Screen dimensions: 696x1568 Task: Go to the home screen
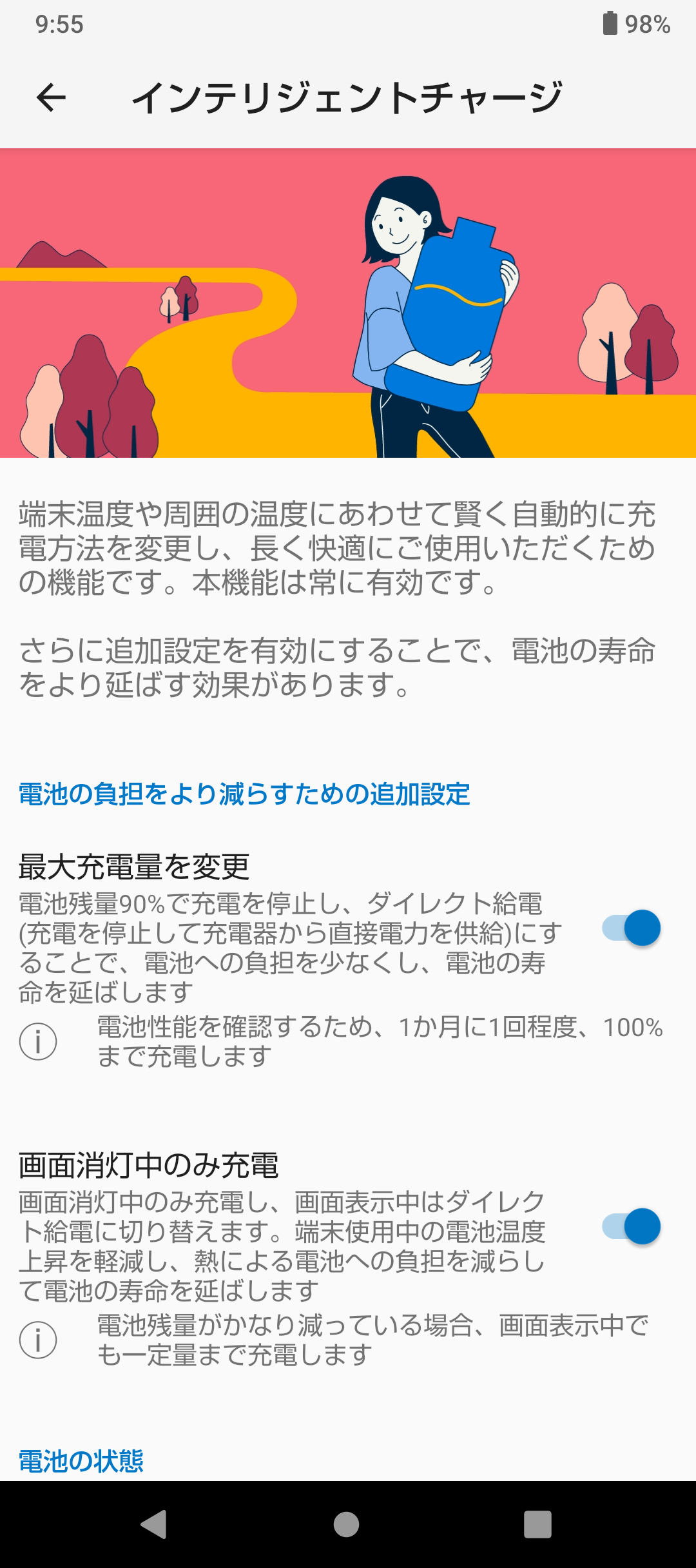pyautogui.click(x=347, y=1524)
